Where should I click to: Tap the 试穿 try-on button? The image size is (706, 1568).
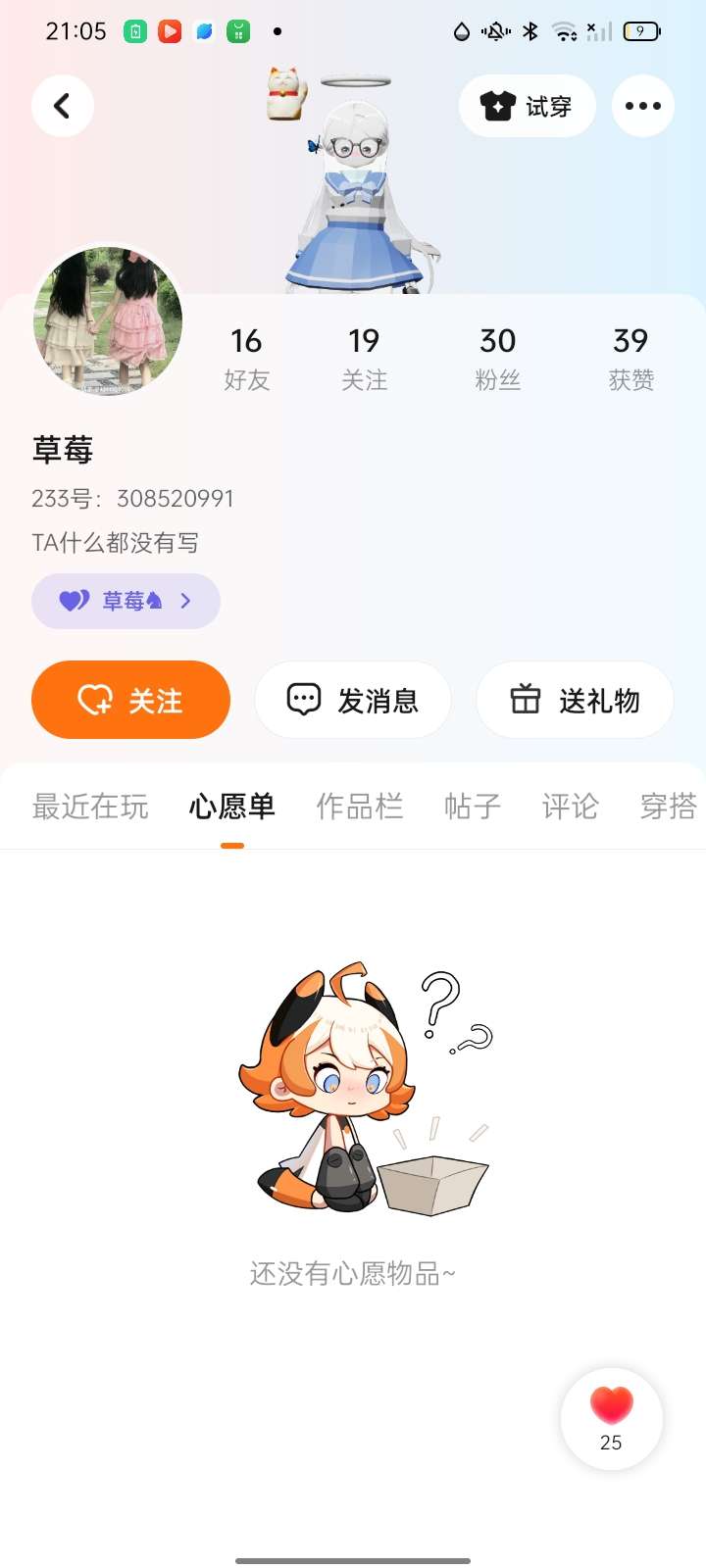tap(528, 106)
